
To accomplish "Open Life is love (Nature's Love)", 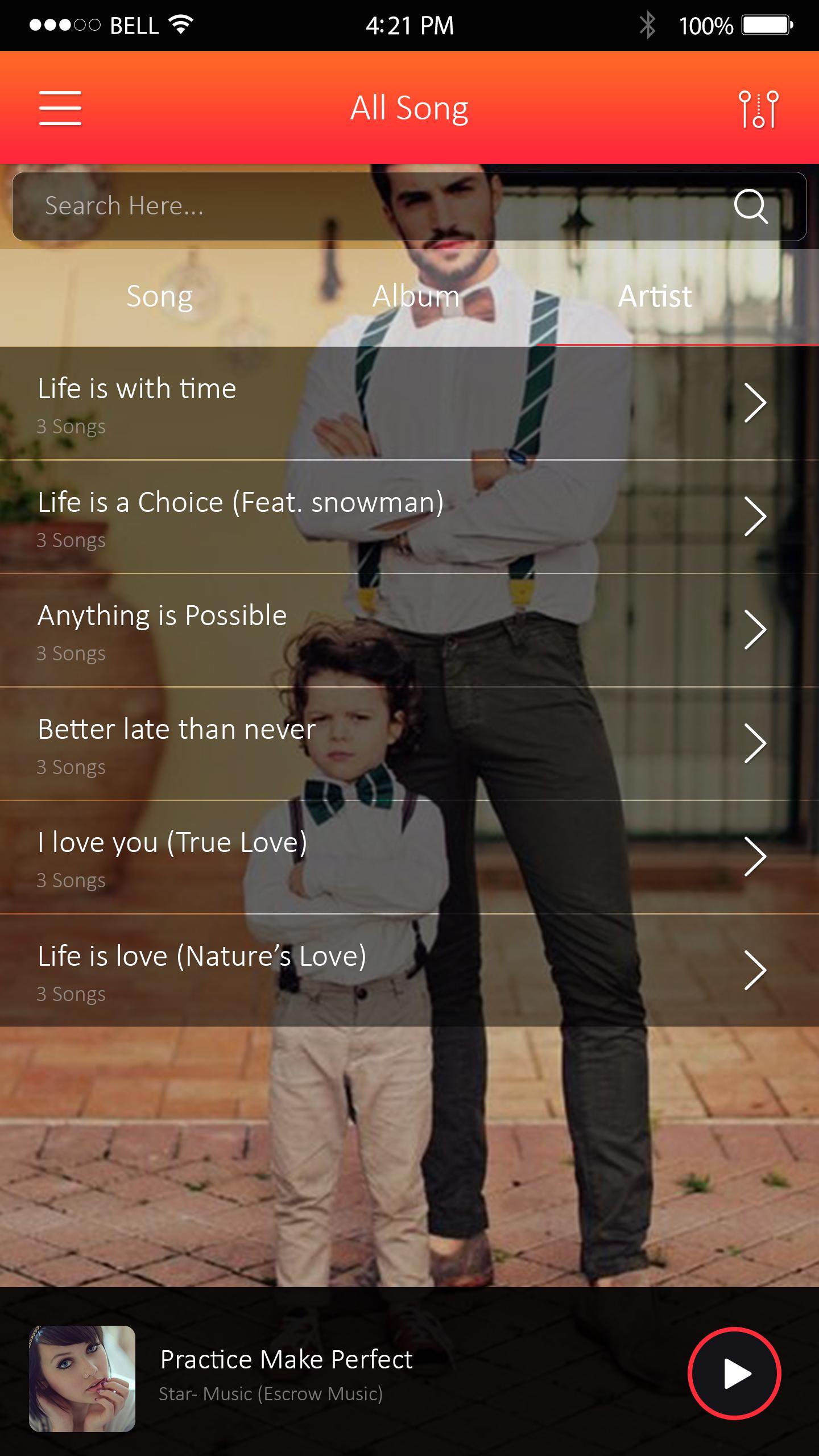I will [x=409, y=970].
